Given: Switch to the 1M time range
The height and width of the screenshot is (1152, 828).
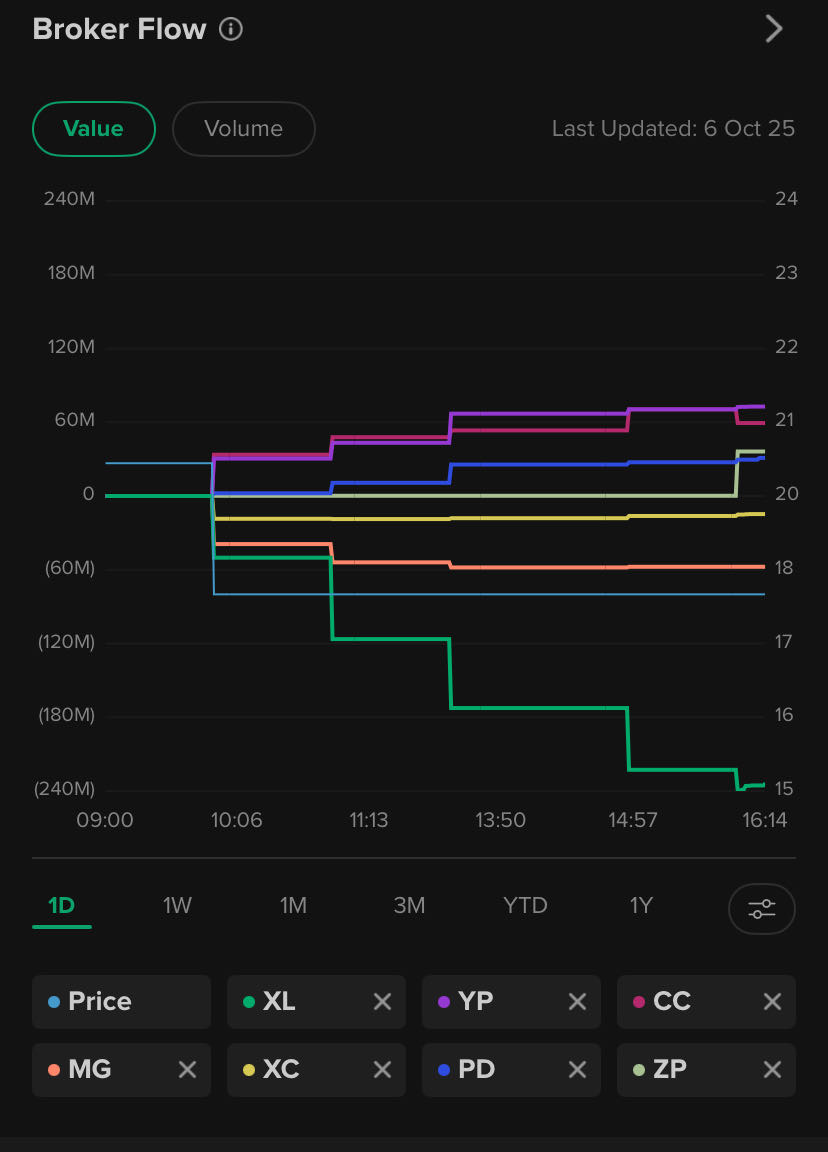Looking at the screenshot, I should (293, 906).
